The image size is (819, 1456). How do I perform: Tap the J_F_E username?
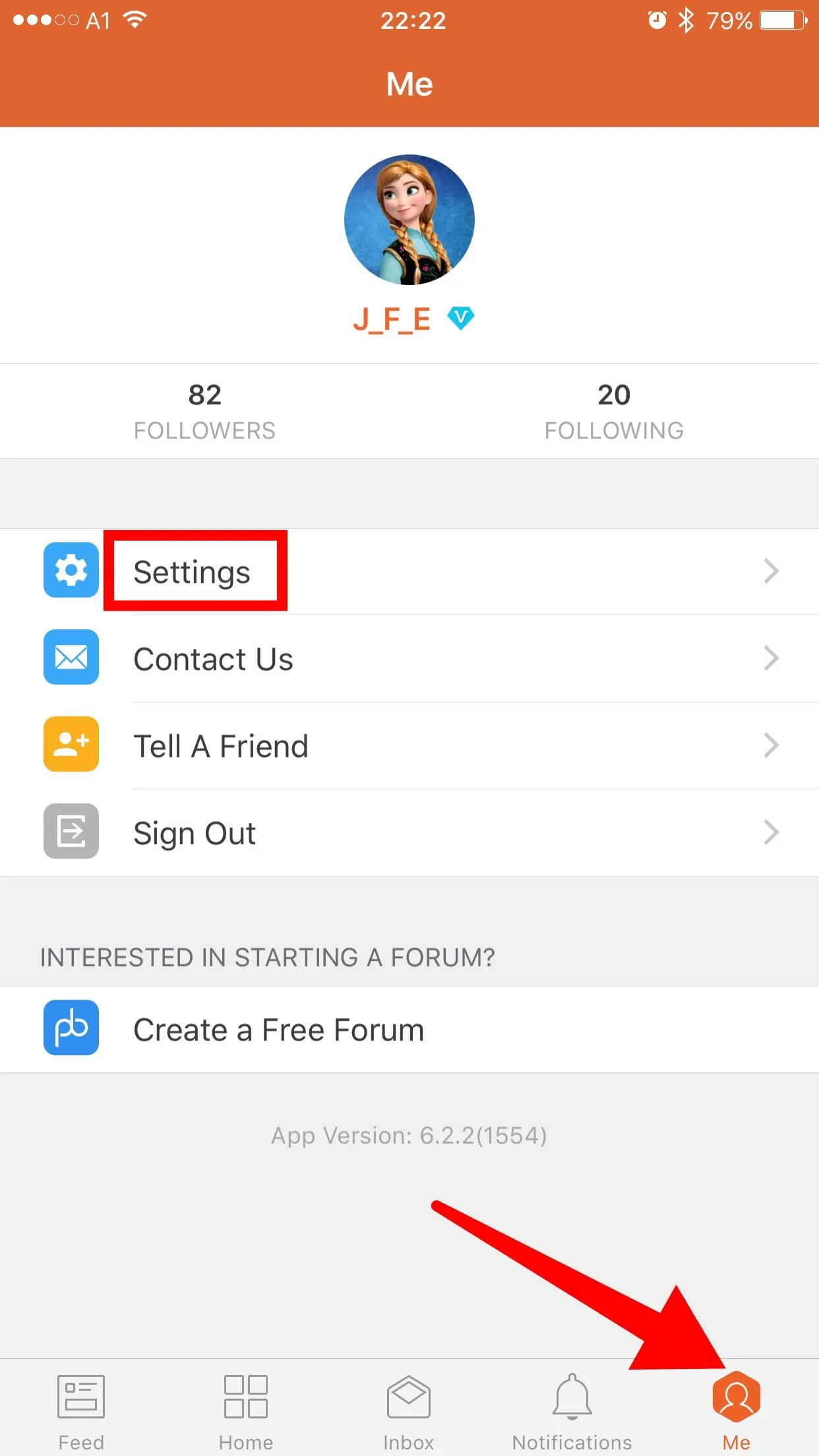pos(392,320)
